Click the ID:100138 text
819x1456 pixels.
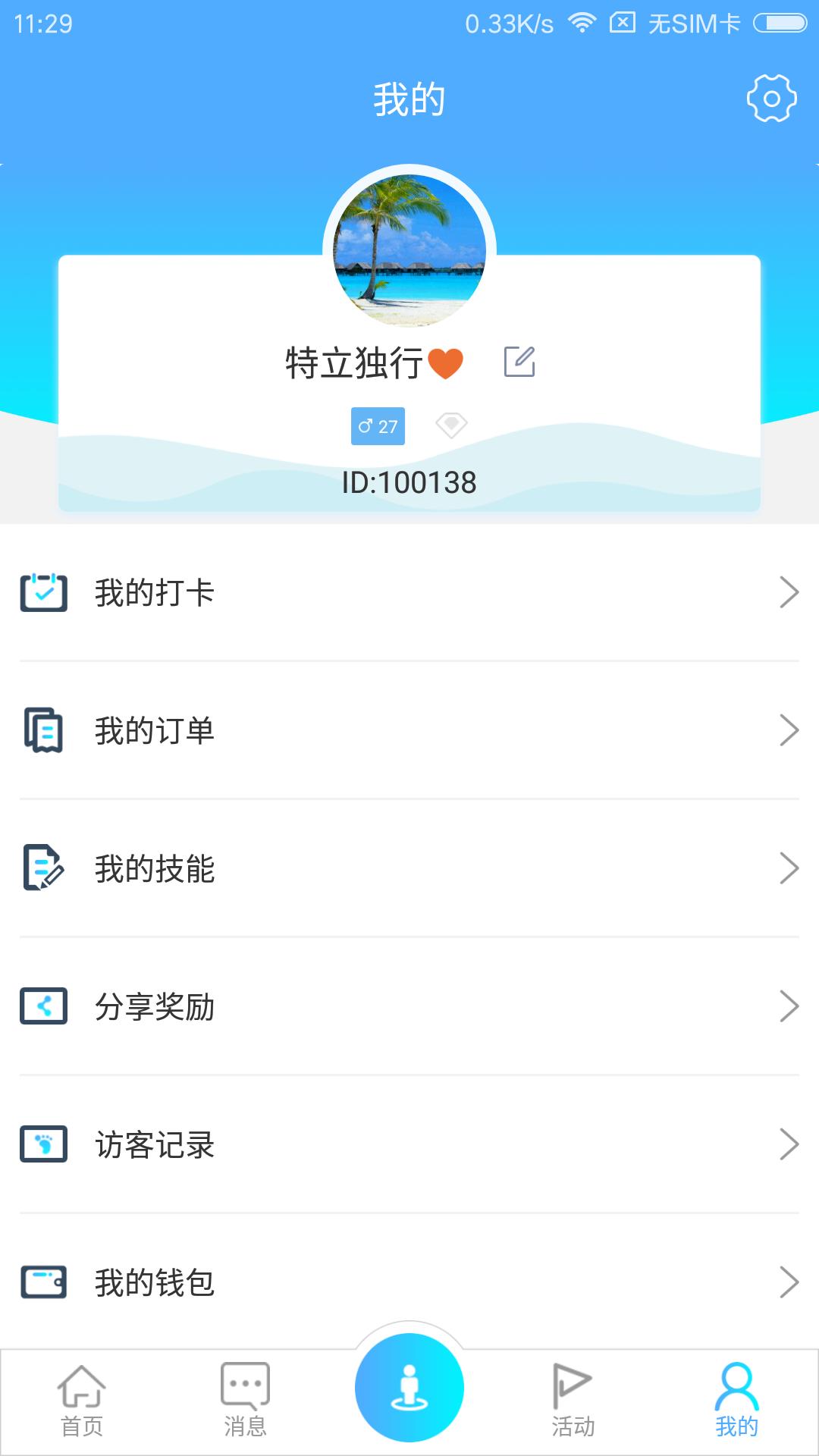[x=409, y=482]
